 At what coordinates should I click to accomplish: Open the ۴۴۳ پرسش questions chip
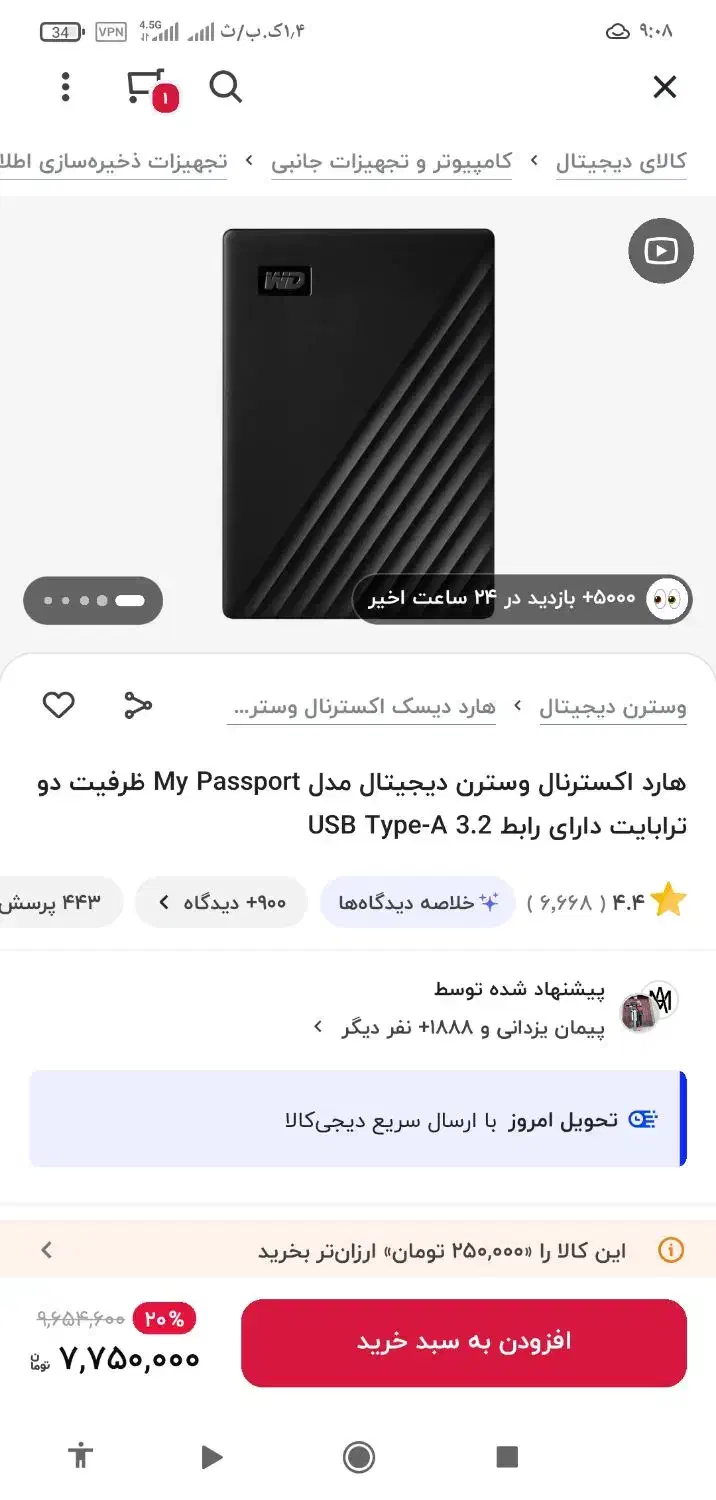point(60,903)
